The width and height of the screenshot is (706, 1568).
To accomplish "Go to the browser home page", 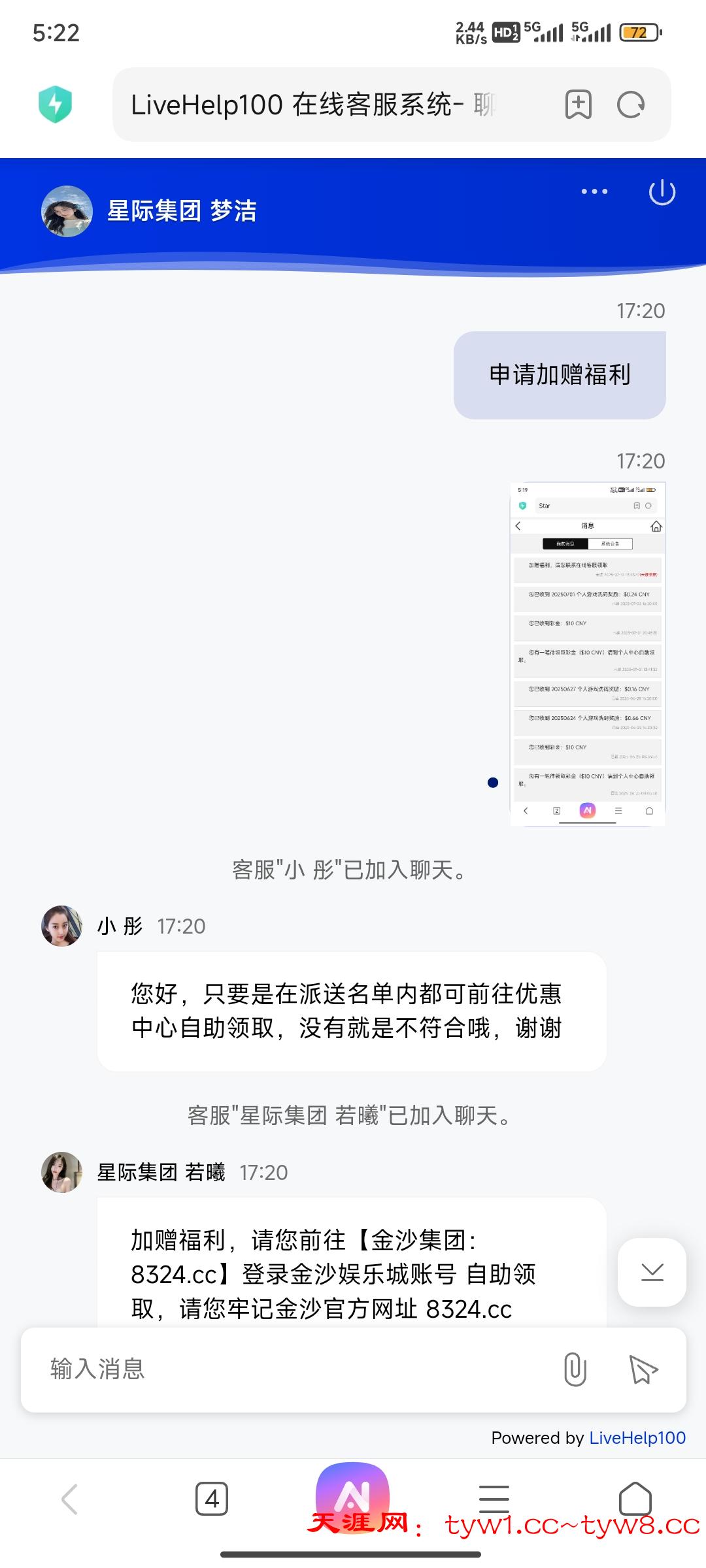I will coord(635,1498).
